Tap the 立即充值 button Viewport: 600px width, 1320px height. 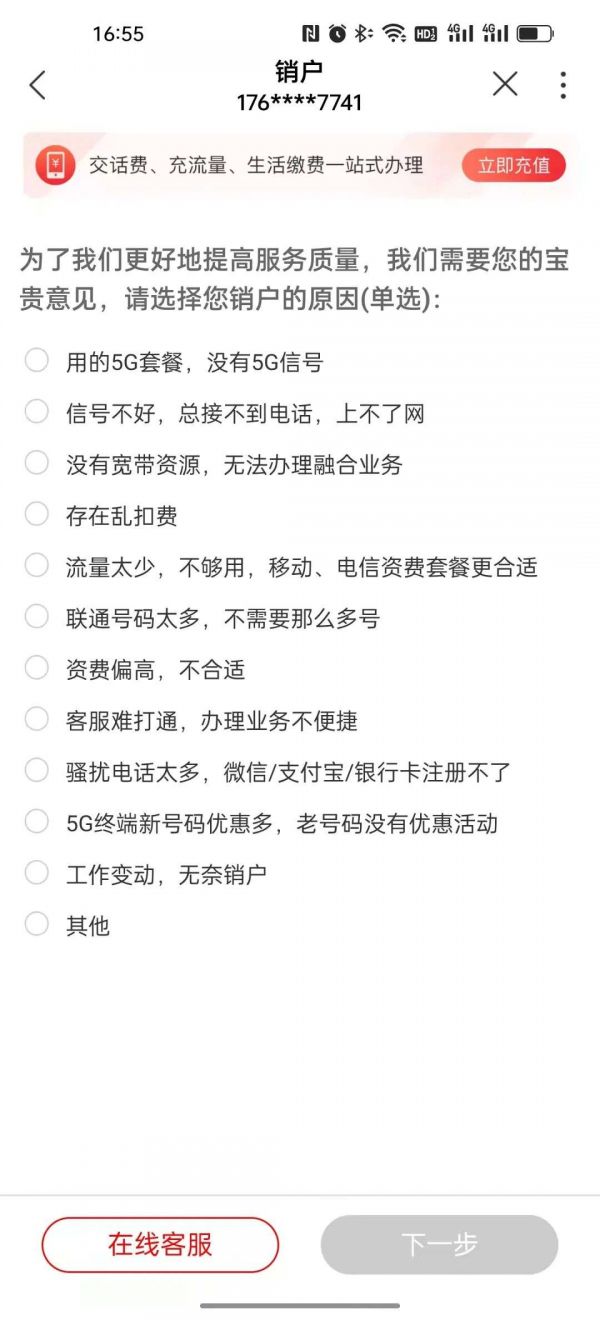(513, 165)
